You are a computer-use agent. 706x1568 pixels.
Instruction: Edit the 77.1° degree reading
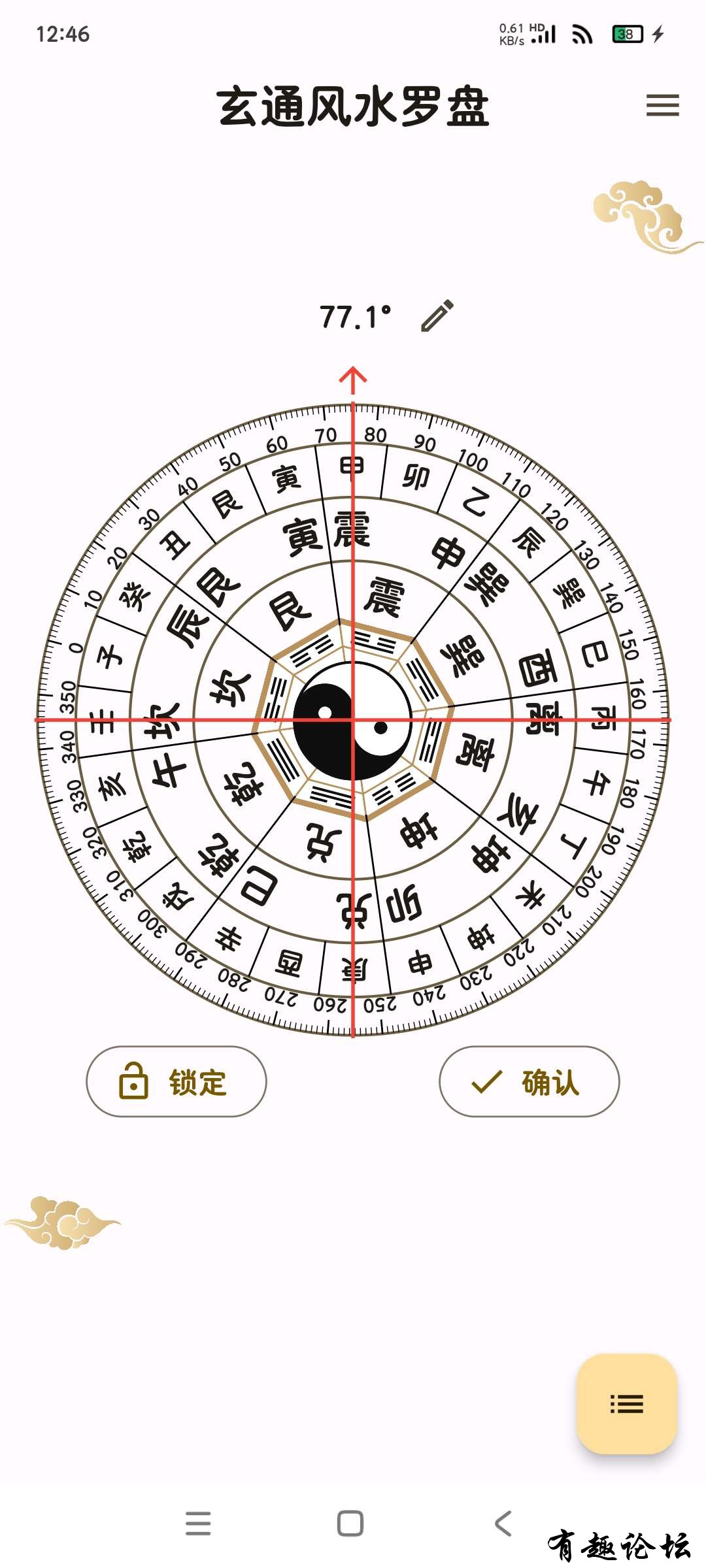coord(437,316)
